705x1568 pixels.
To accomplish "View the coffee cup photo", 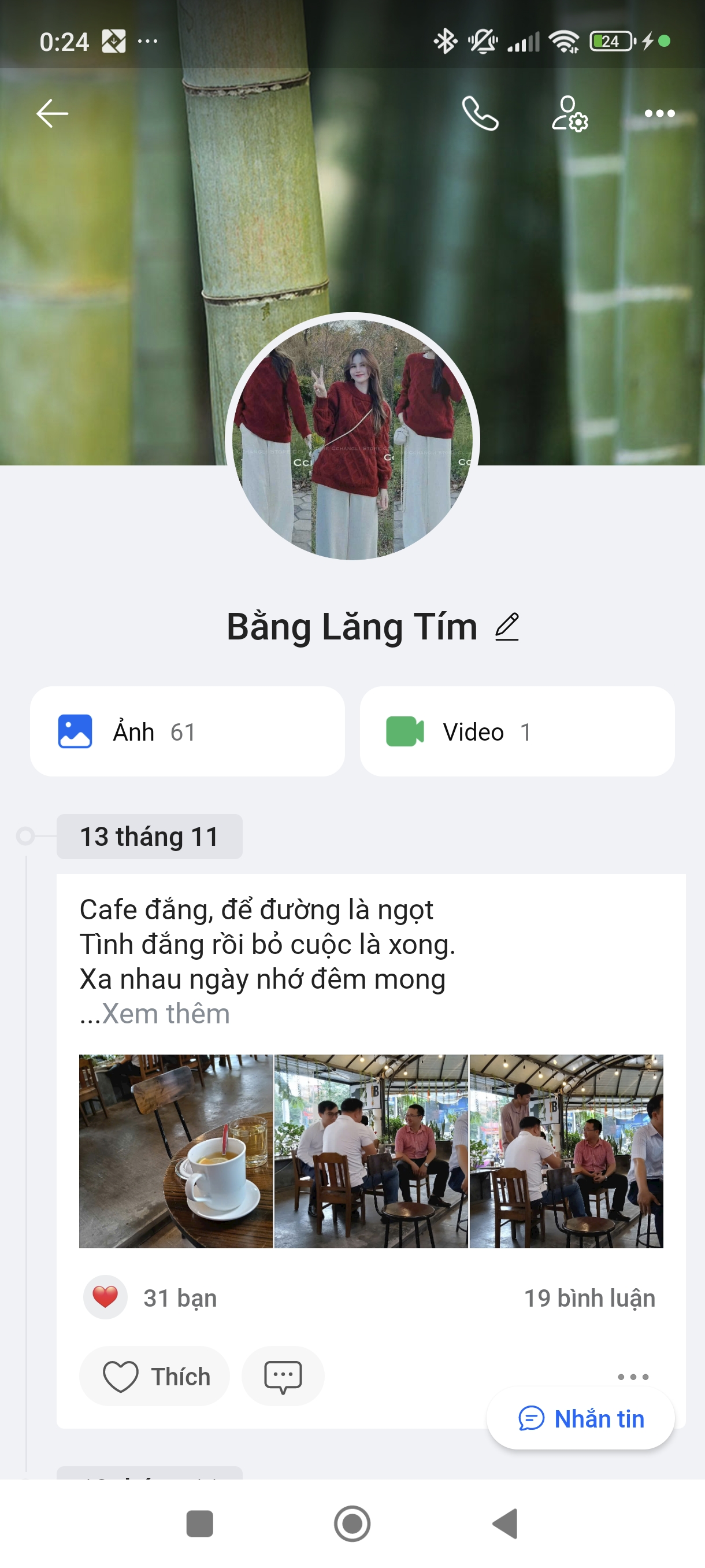I will tap(176, 1151).
